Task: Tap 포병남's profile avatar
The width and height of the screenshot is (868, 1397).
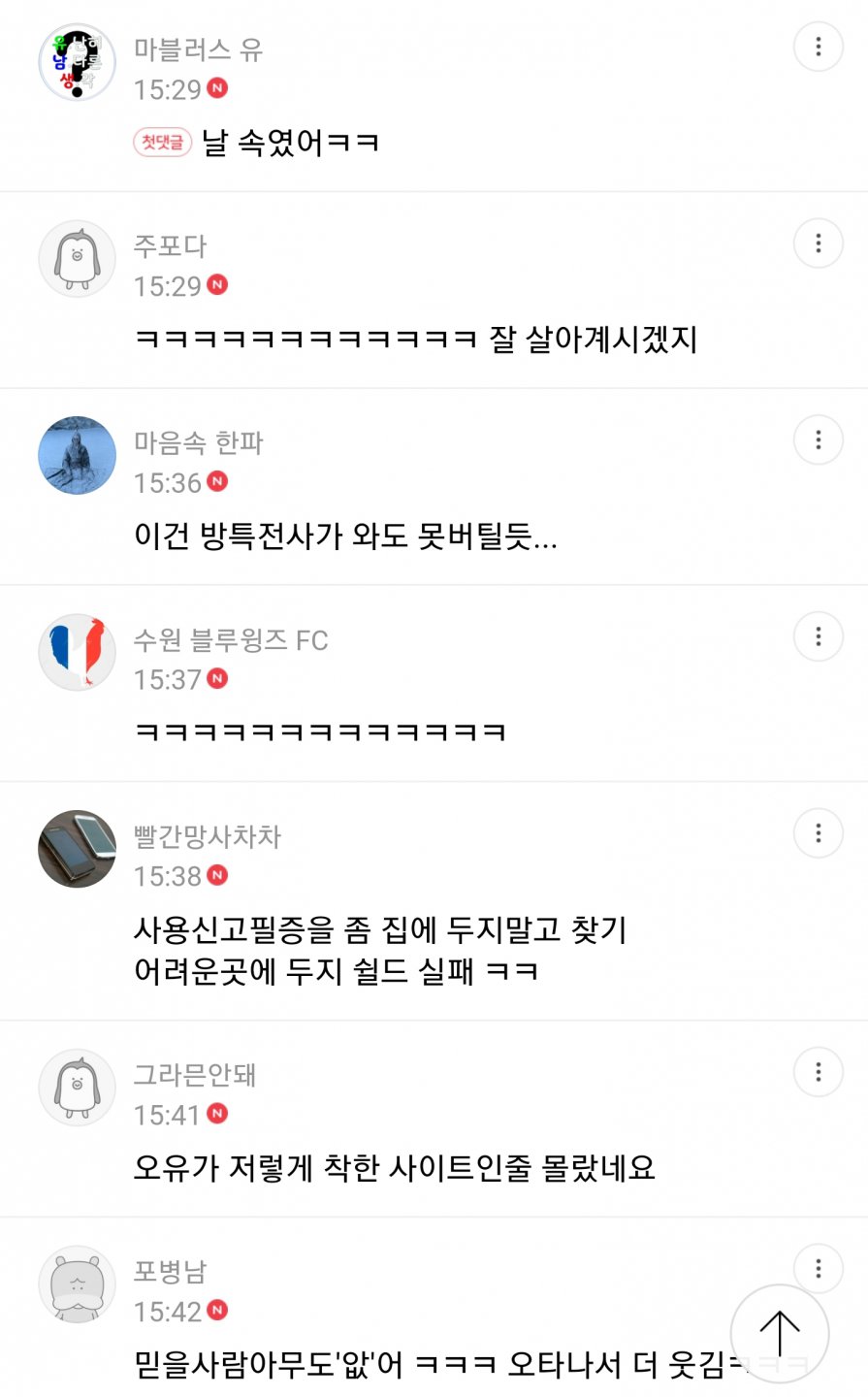Action: [x=77, y=1284]
